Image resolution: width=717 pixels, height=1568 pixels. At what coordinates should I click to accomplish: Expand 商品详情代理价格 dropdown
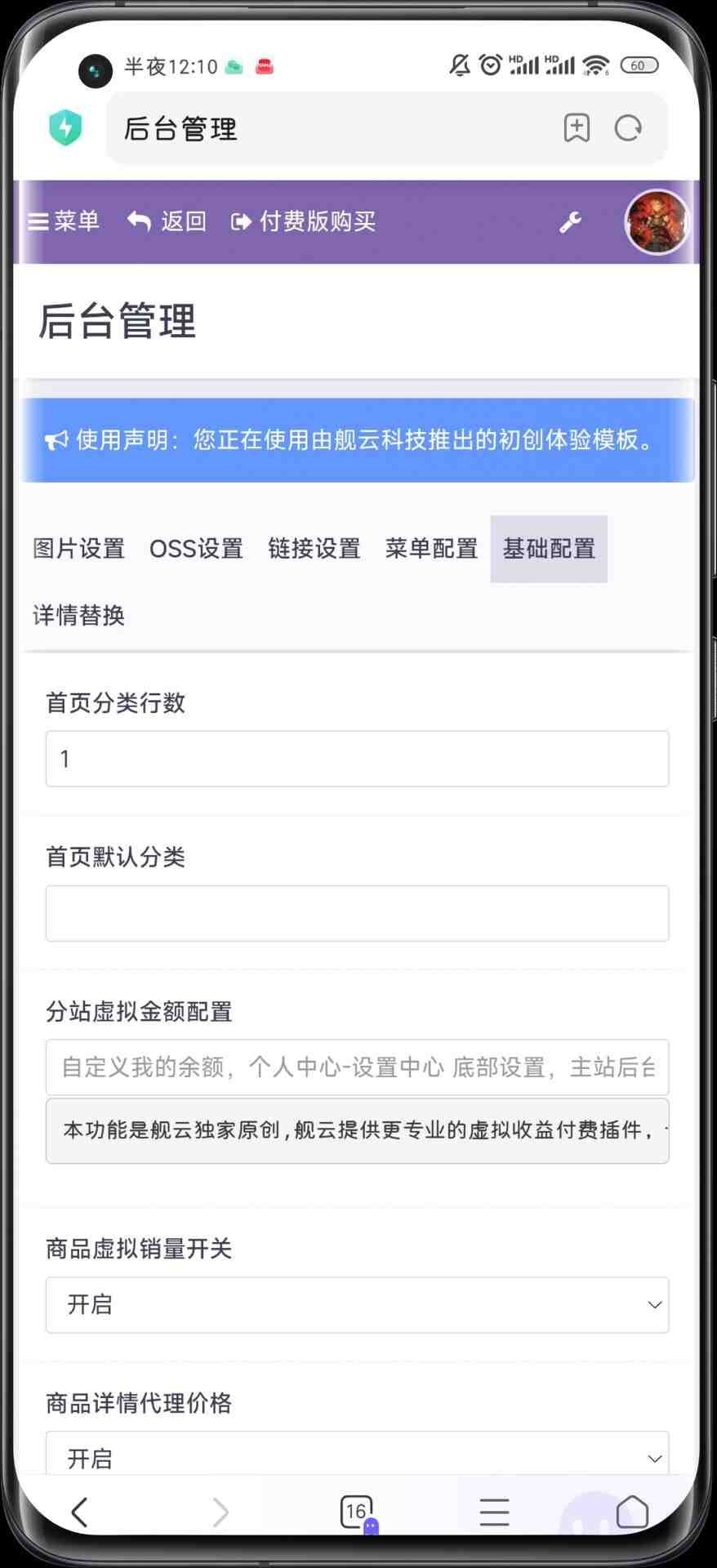tap(357, 1457)
